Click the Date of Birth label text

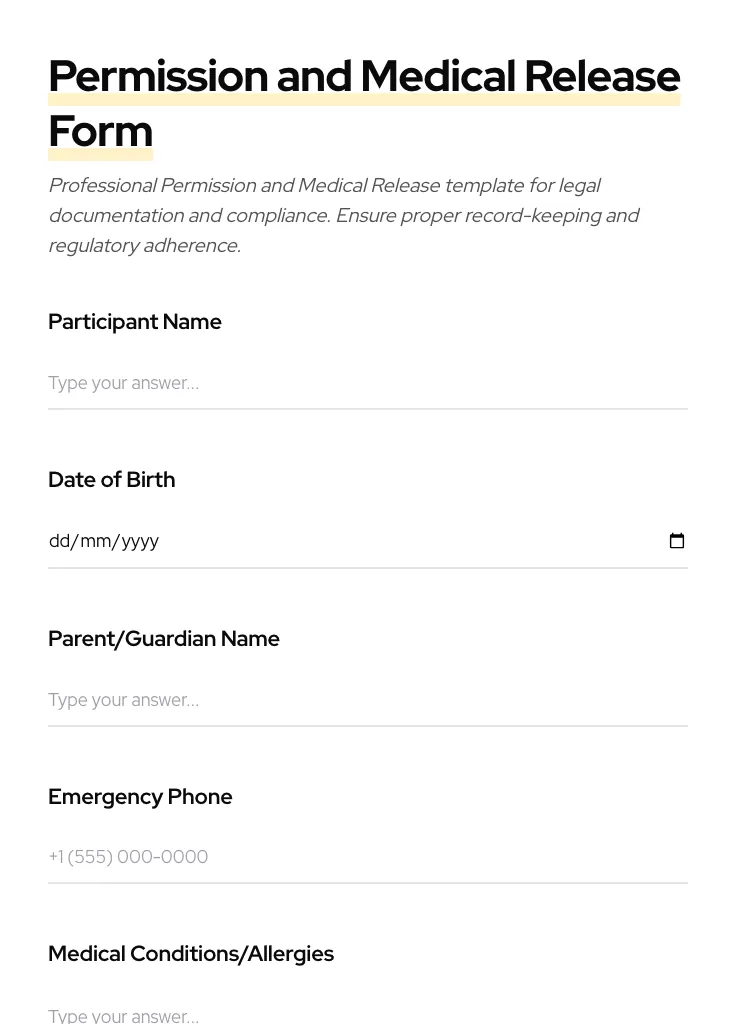tap(111, 480)
